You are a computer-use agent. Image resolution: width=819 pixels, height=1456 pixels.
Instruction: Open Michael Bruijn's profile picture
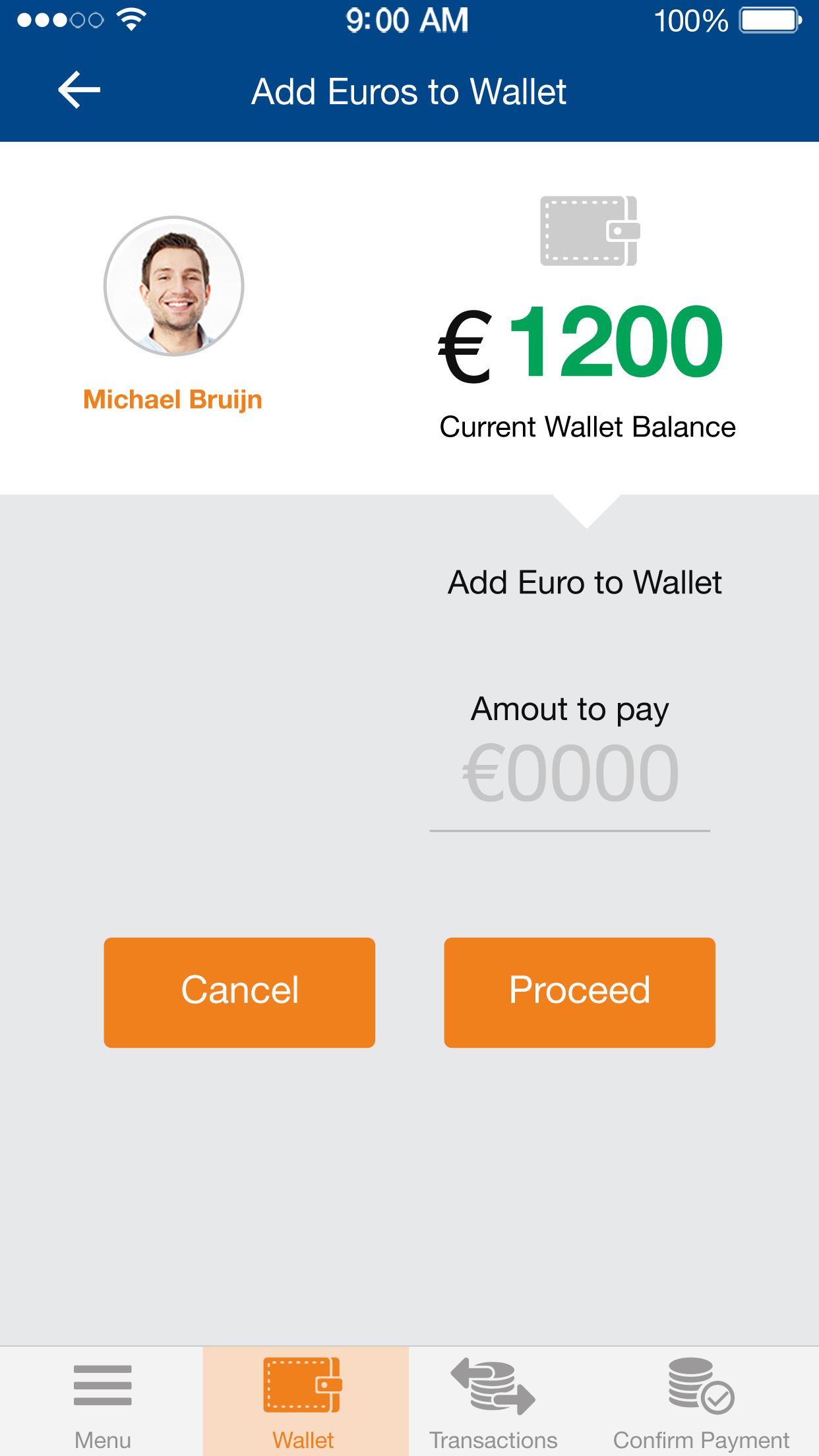point(173,286)
